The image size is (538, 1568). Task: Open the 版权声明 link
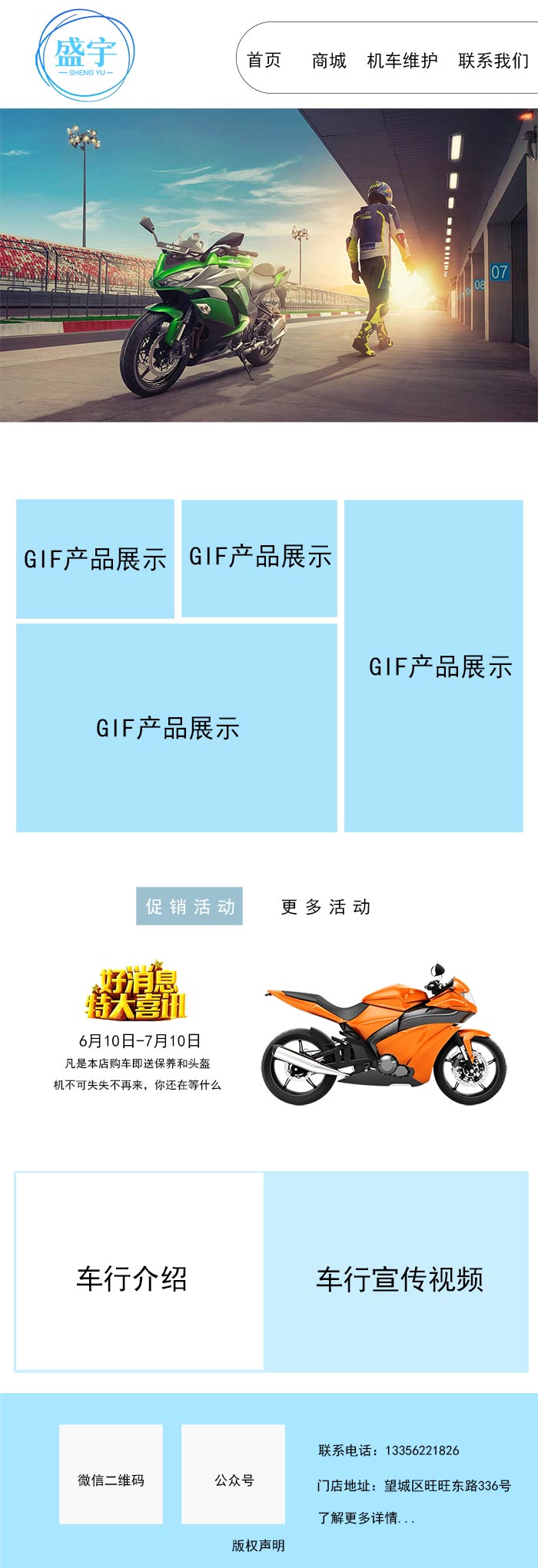258,1546
